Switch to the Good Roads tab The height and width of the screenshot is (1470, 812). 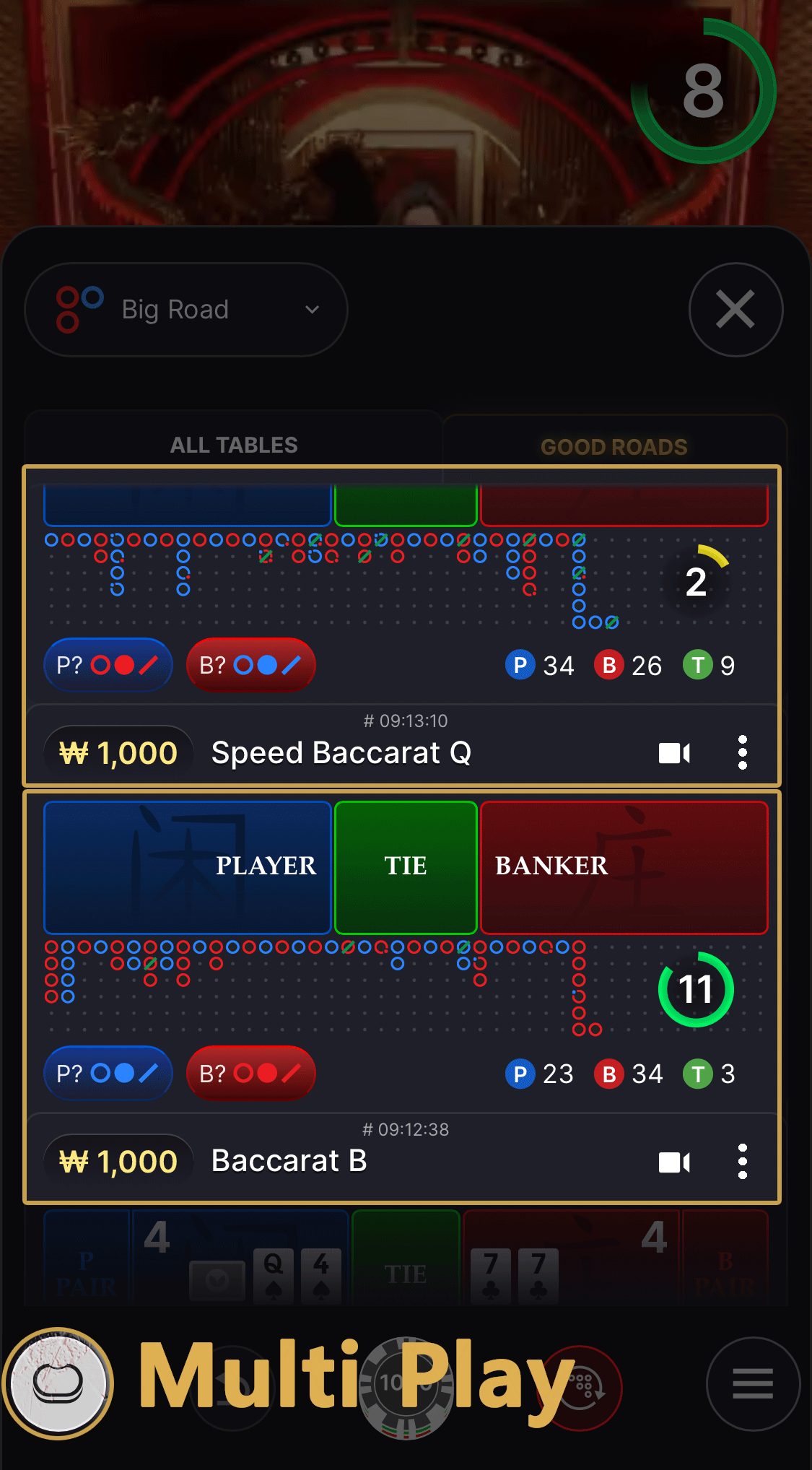[x=614, y=446]
